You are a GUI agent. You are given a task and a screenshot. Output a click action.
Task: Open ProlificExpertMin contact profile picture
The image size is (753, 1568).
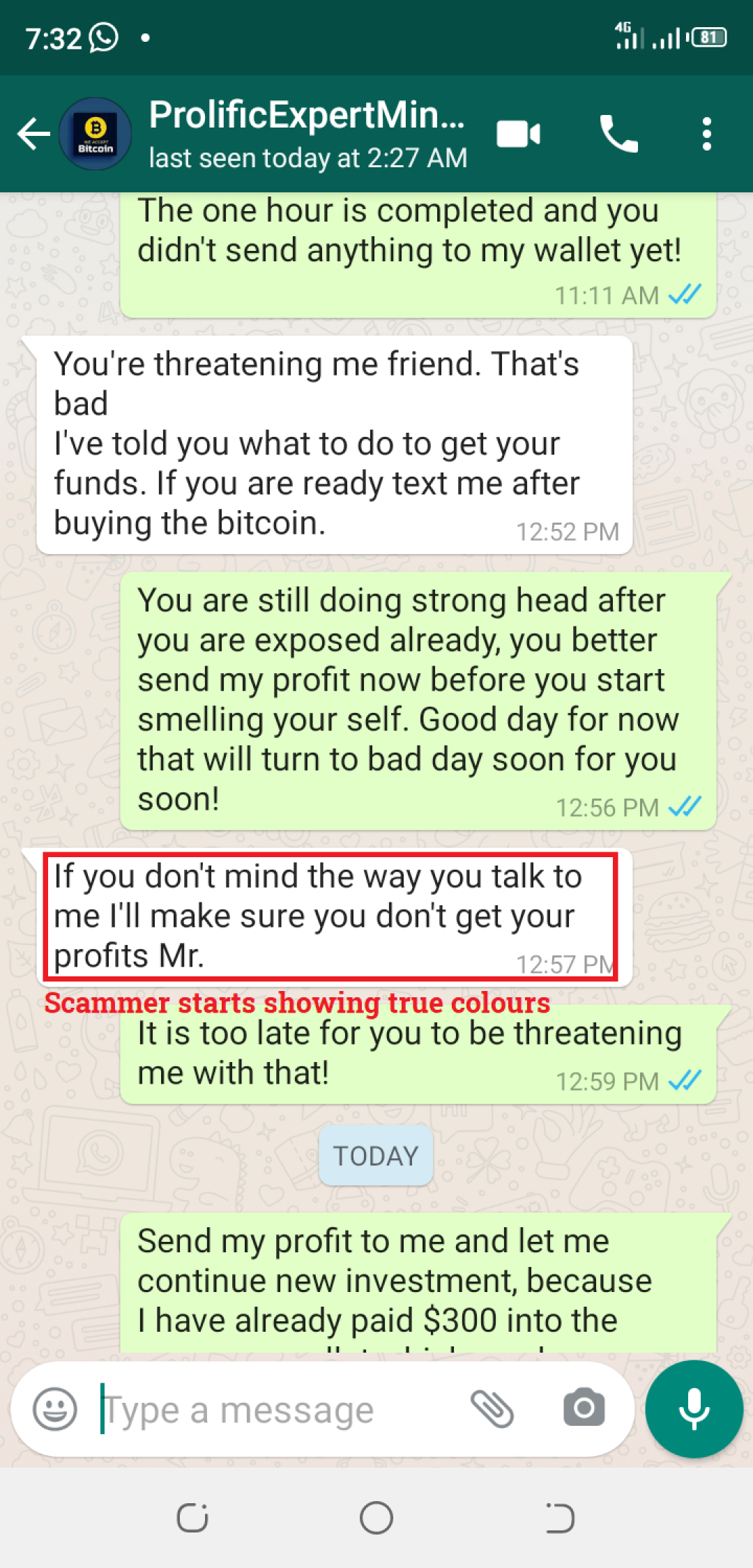[x=96, y=134]
